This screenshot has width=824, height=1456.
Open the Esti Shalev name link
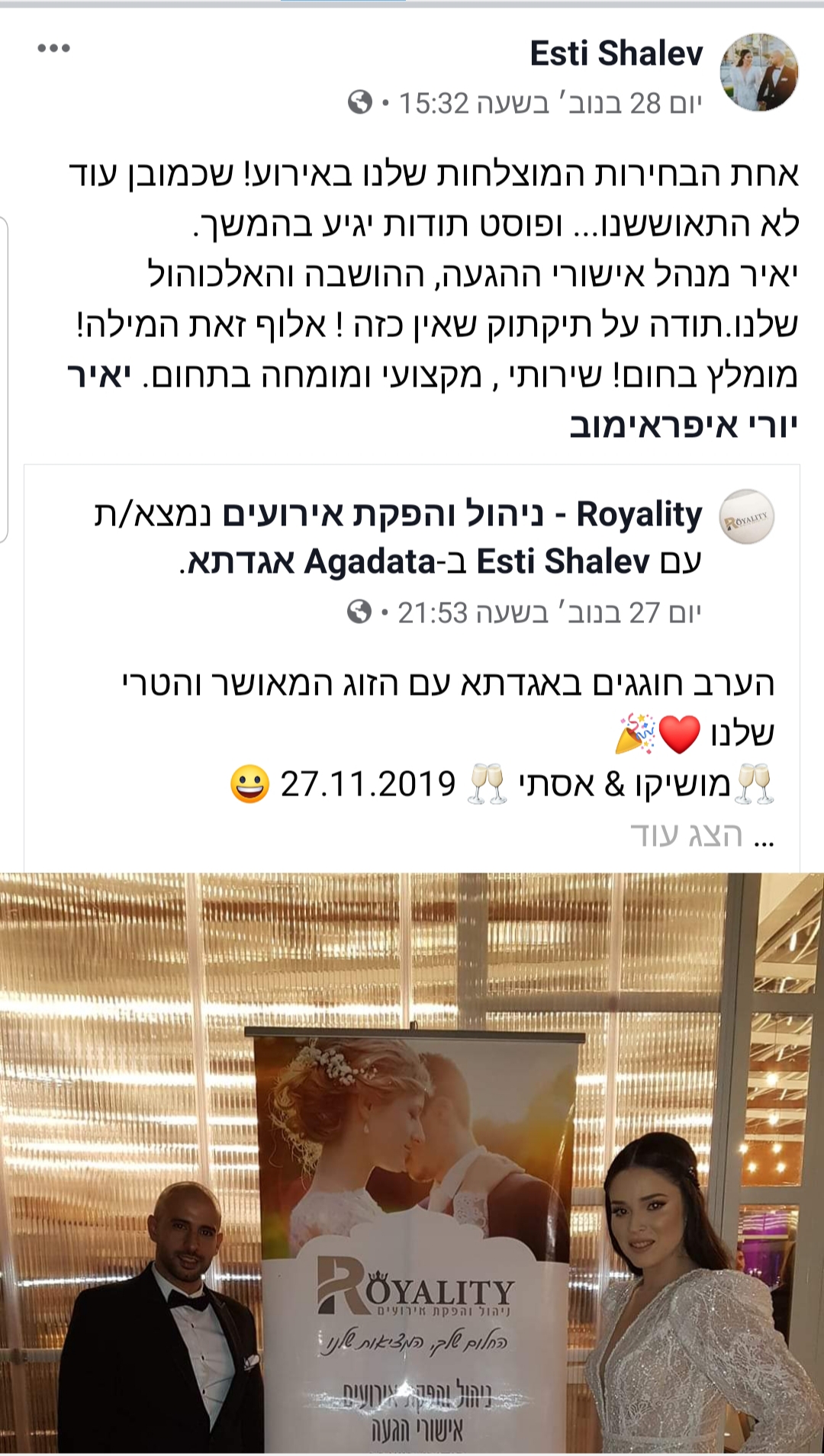tap(616, 53)
